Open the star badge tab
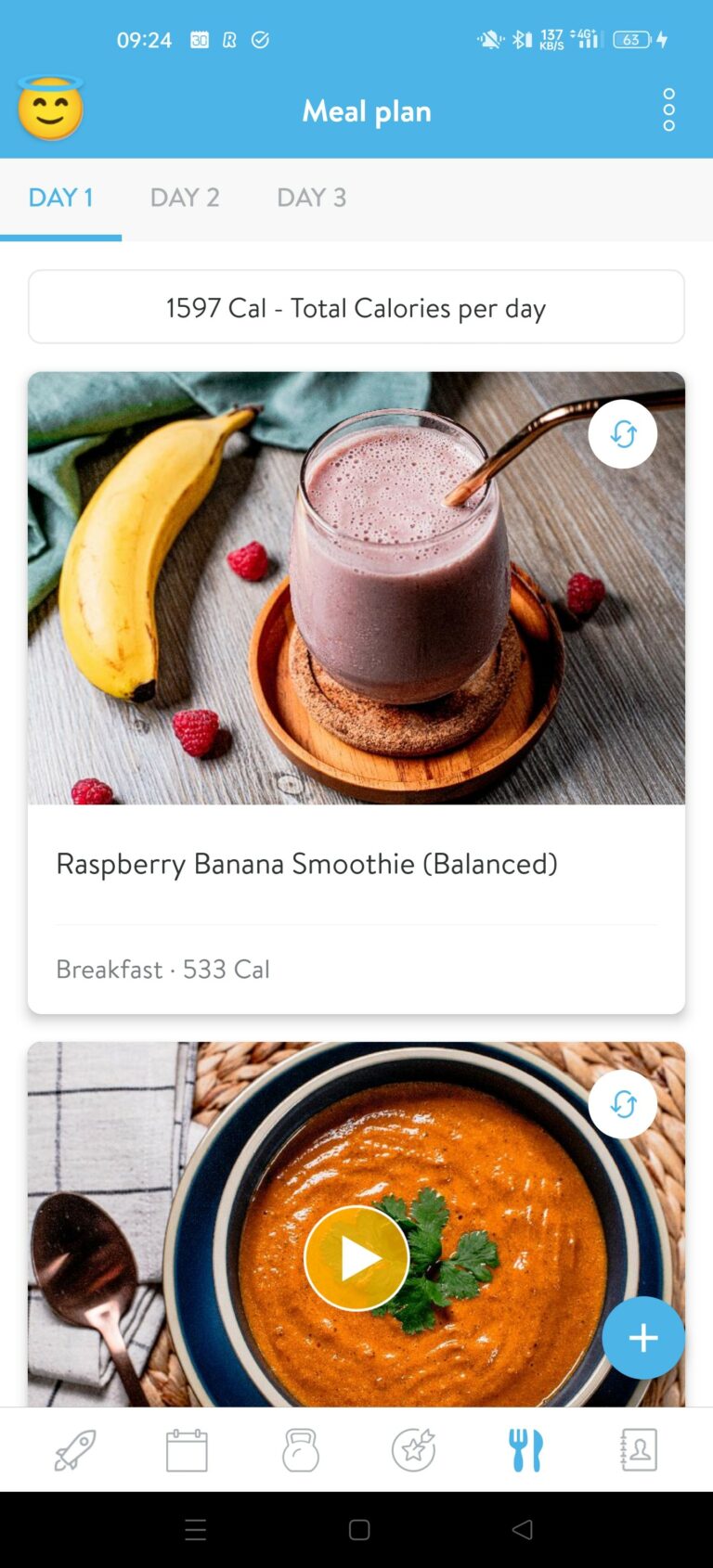713x1568 pixels. [413, 1449]
